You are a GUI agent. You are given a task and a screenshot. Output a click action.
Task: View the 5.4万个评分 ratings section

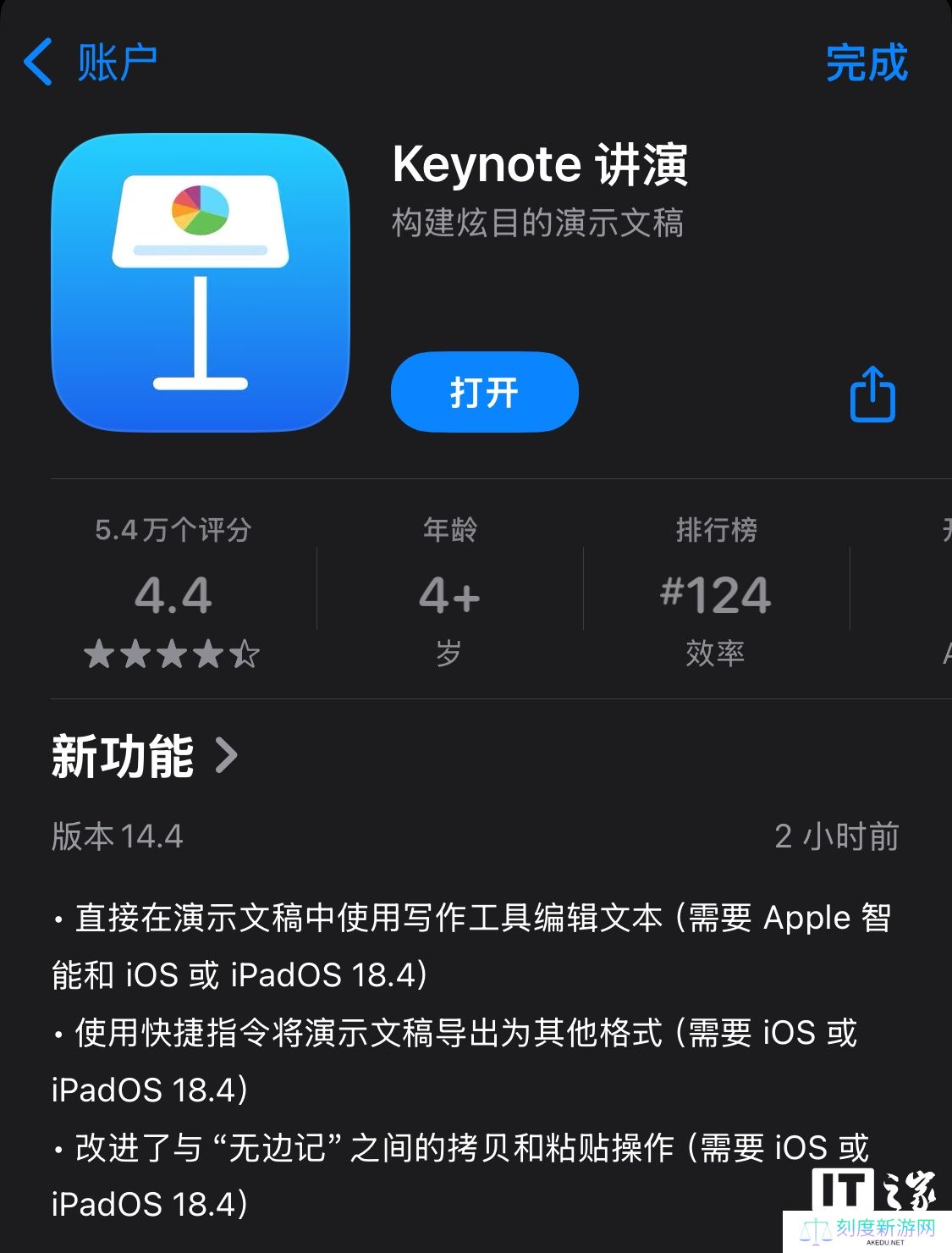(x=173, y=593)
